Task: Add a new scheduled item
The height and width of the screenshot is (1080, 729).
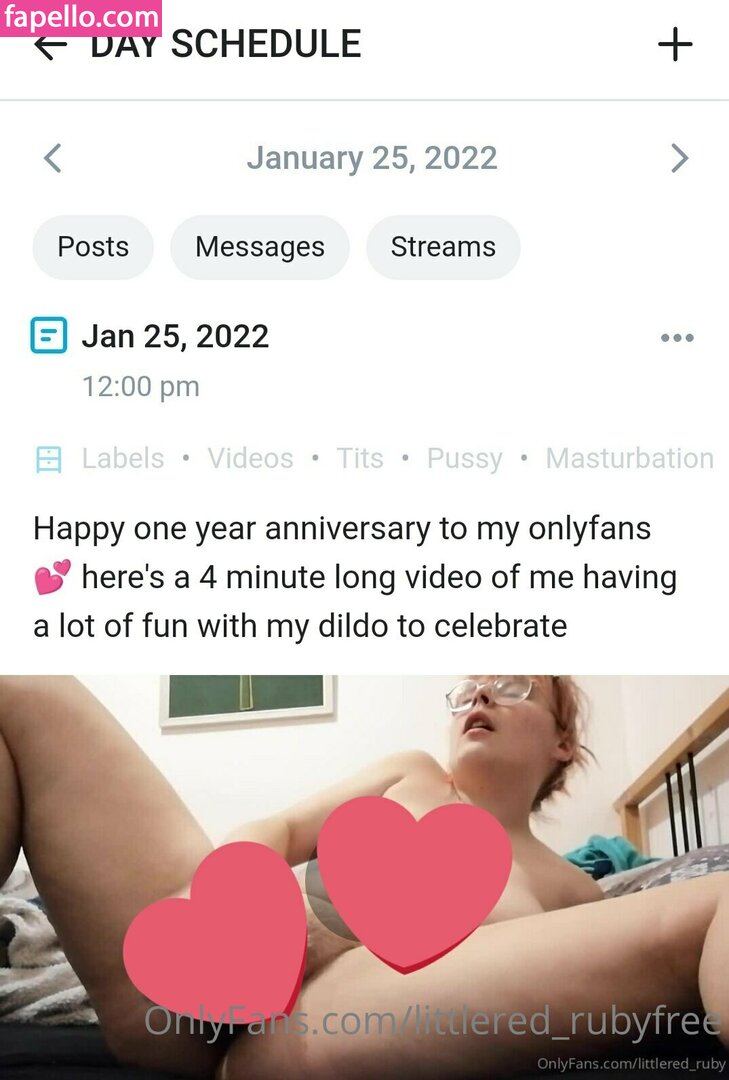Action: point(675,45)
